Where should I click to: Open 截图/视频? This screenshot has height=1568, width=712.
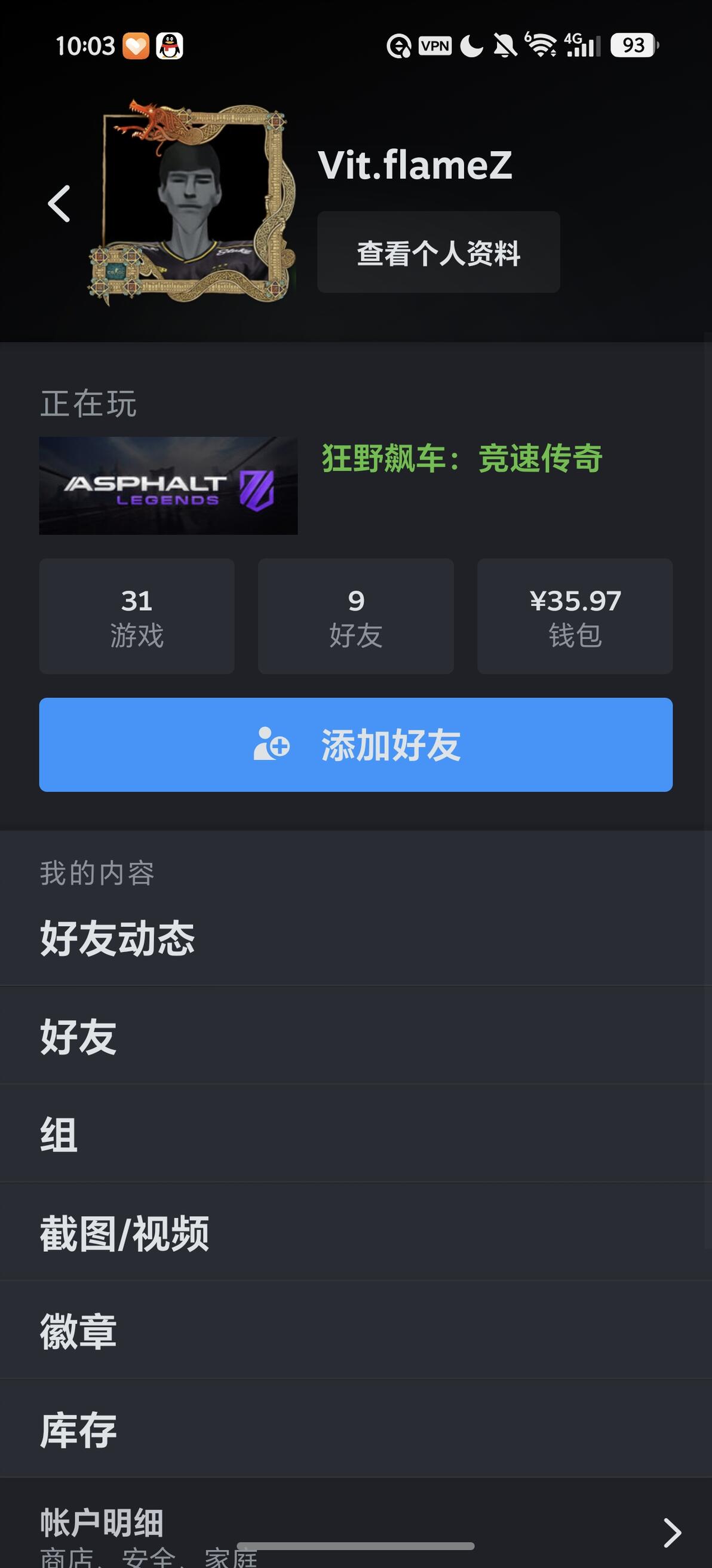tap(356, 1232)
